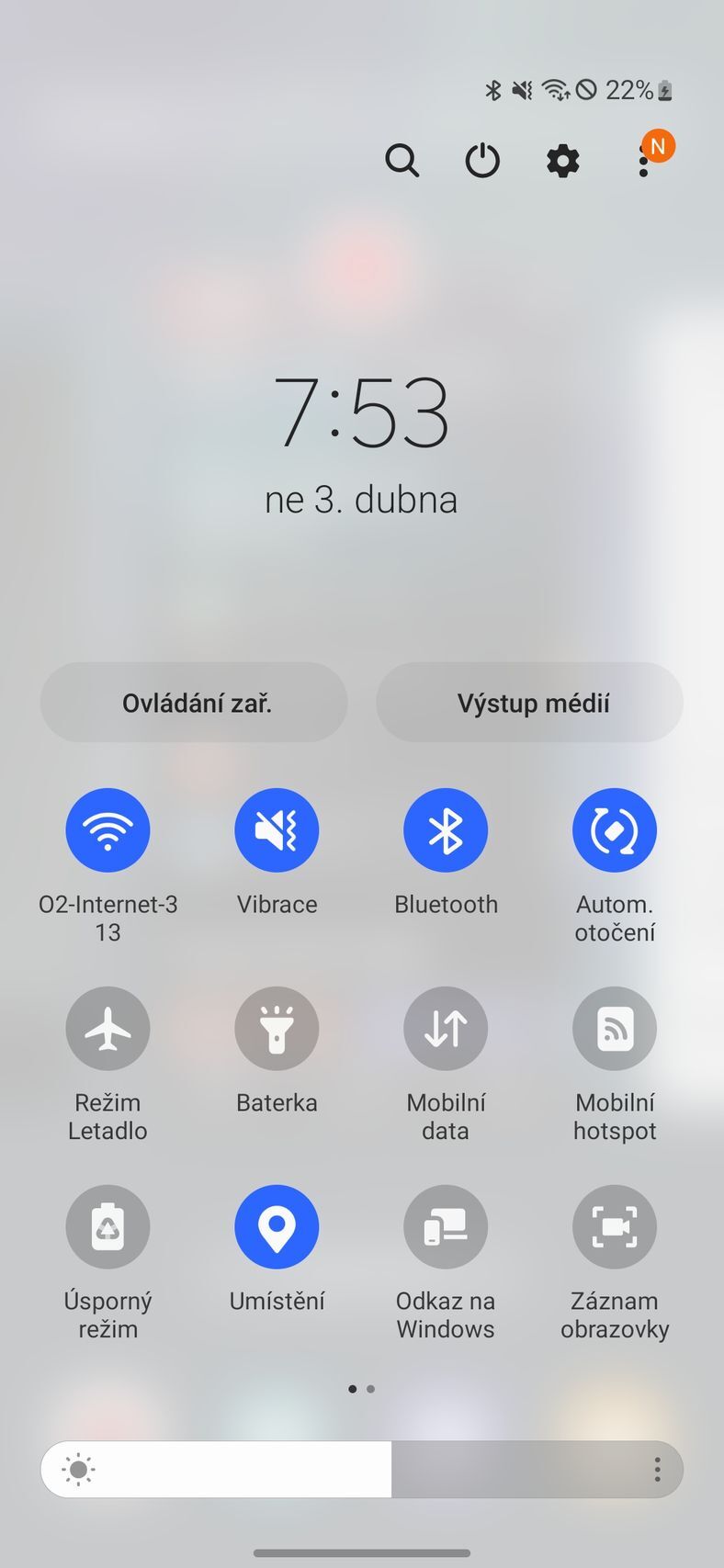Screen dimensions: 724x1568
Task: Disable Bluetooth
Action: (446, 829)
